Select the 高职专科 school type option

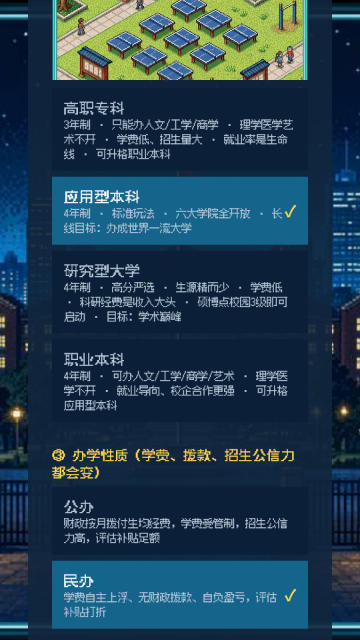180,130
